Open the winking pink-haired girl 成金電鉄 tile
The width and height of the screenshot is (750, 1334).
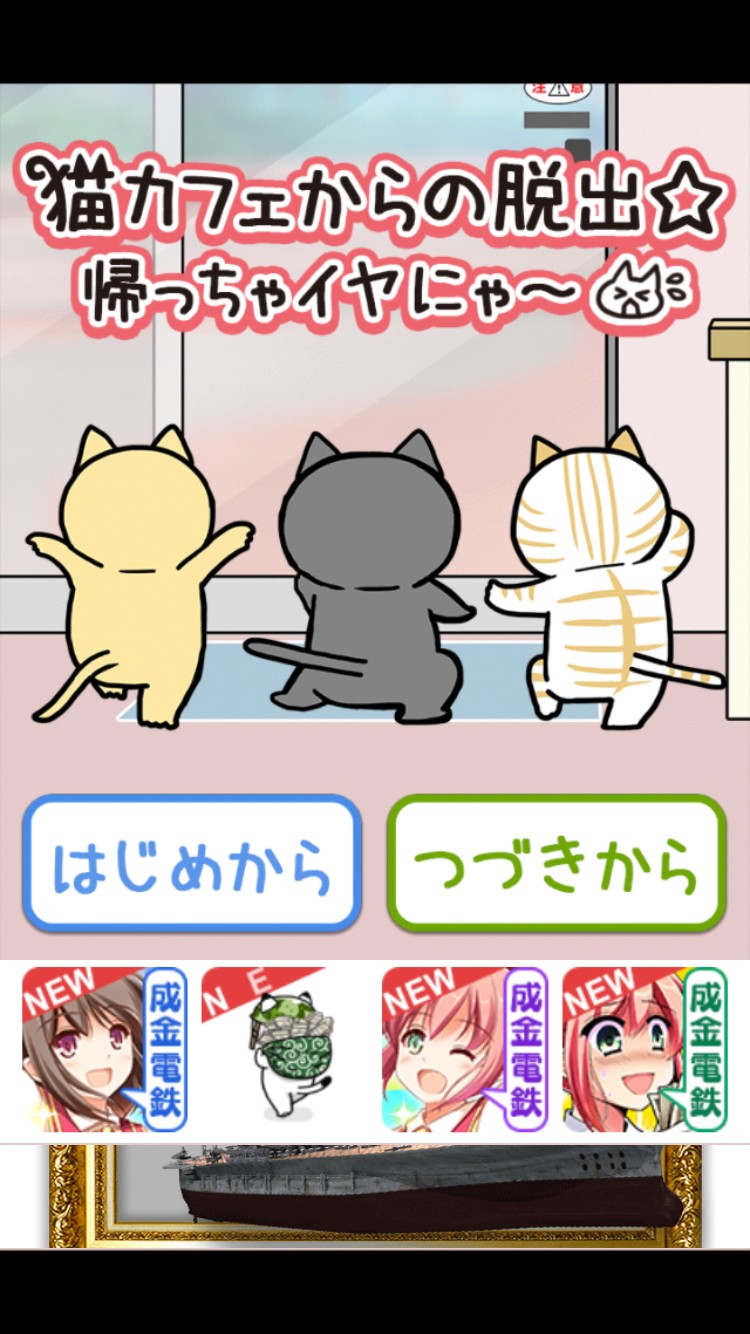[465, 1050]
